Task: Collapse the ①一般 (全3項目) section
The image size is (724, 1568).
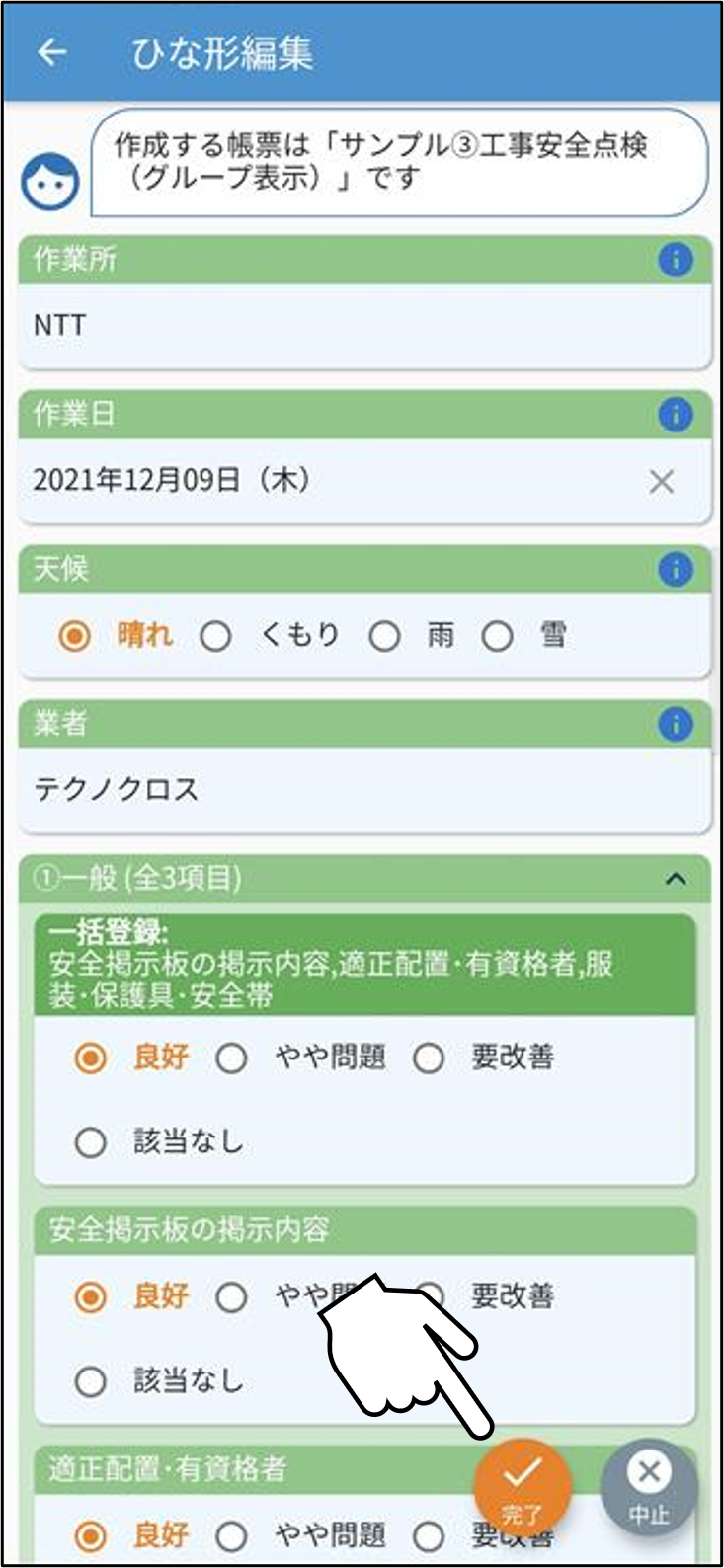Action: 676,878
